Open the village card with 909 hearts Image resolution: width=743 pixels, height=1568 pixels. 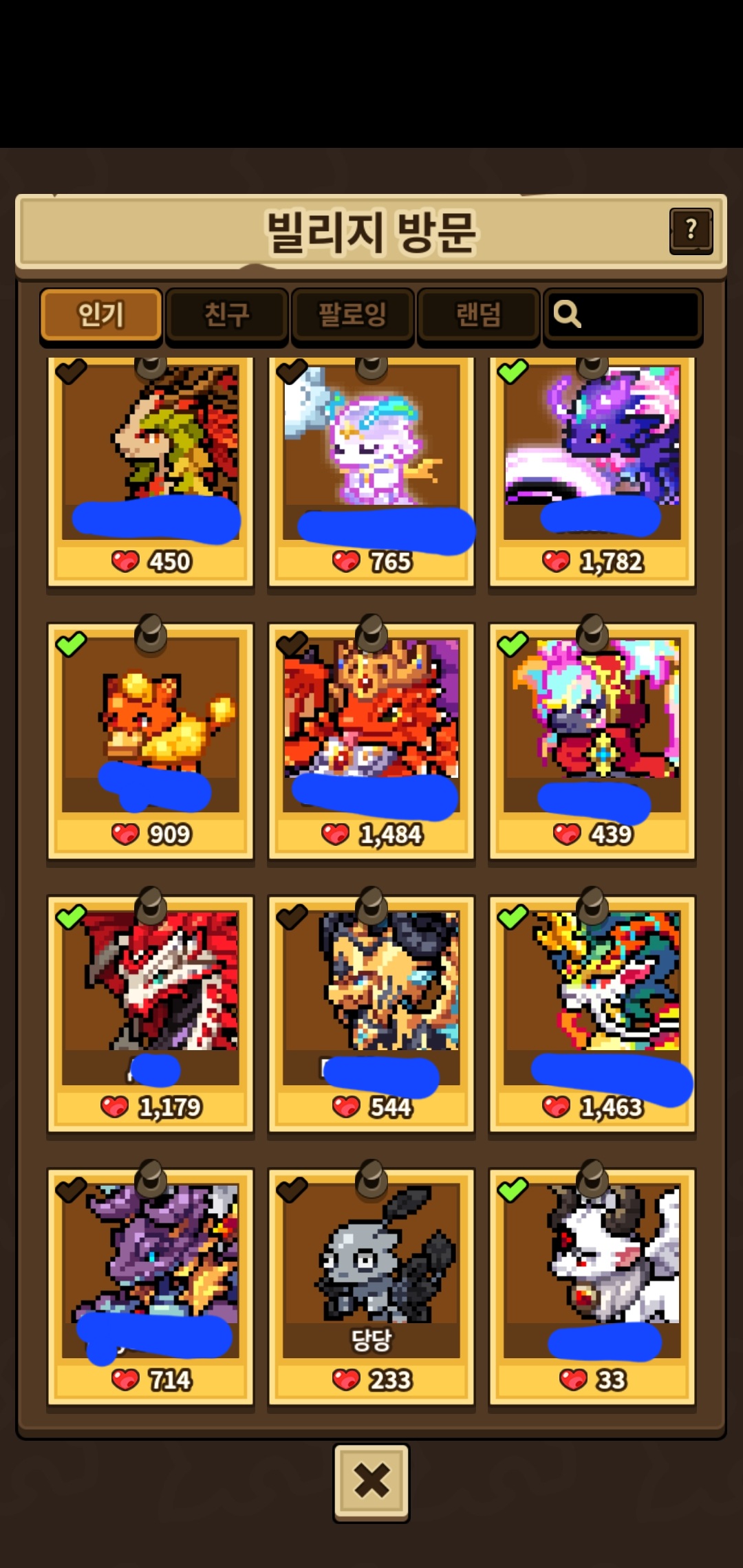[x=151, y=740]
